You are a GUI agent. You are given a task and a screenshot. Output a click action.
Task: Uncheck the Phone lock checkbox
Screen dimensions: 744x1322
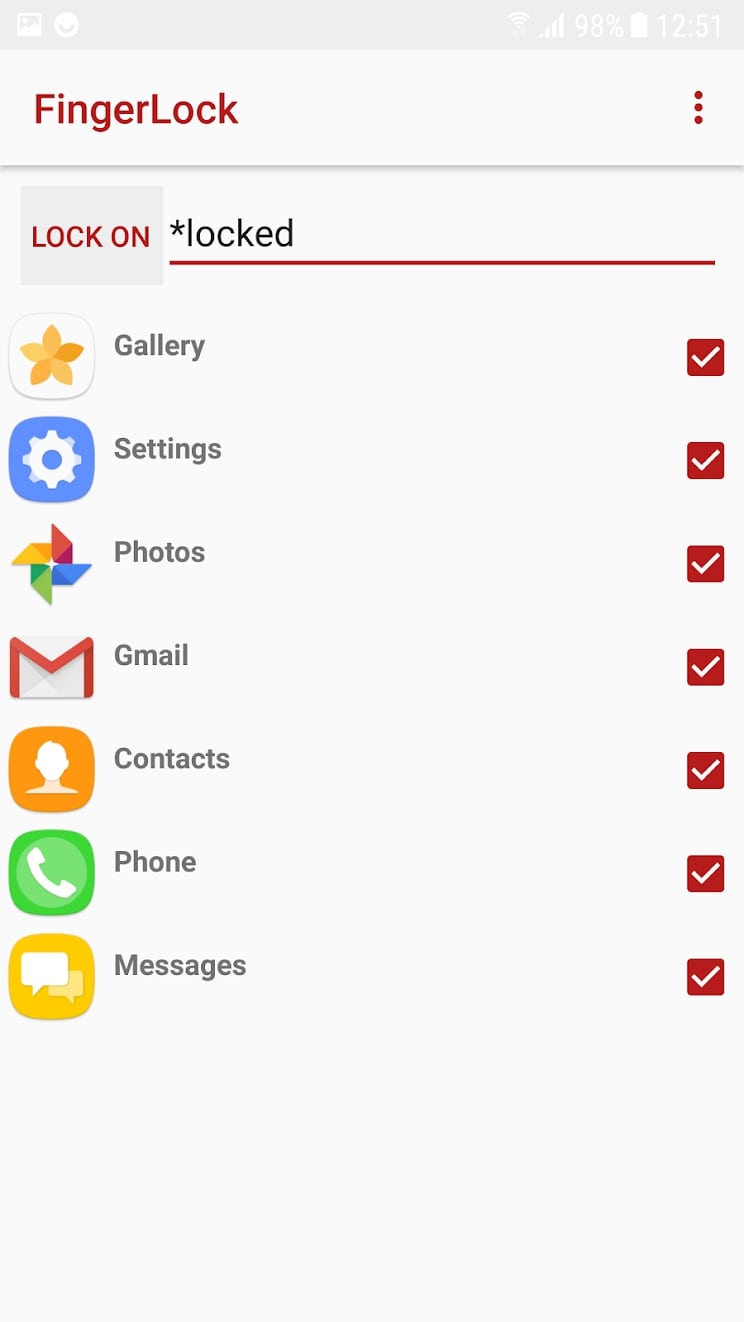coord(705,873)
